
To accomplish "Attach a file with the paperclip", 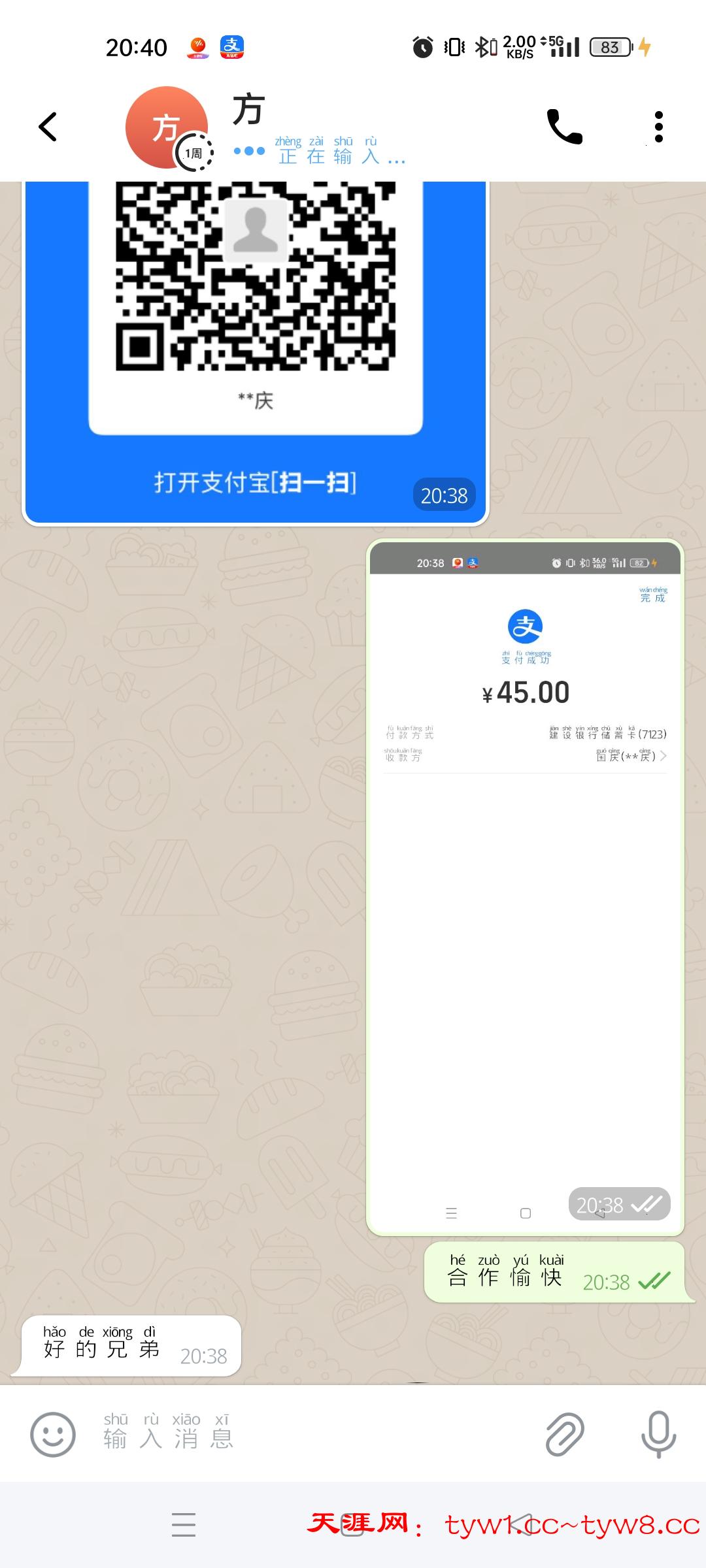I will coord(564,1435).
